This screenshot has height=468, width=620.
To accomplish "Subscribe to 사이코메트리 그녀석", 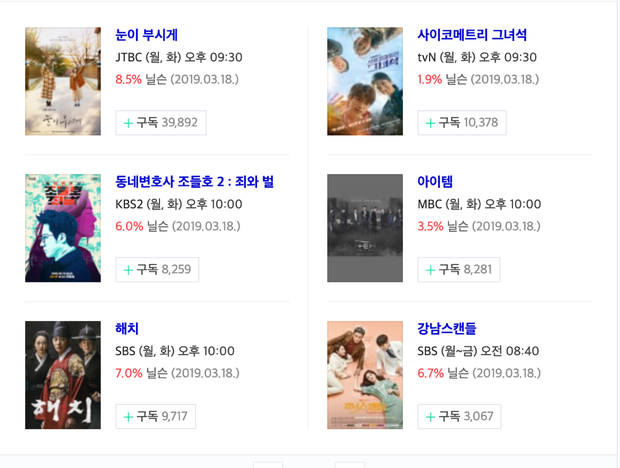I will 461,123.
